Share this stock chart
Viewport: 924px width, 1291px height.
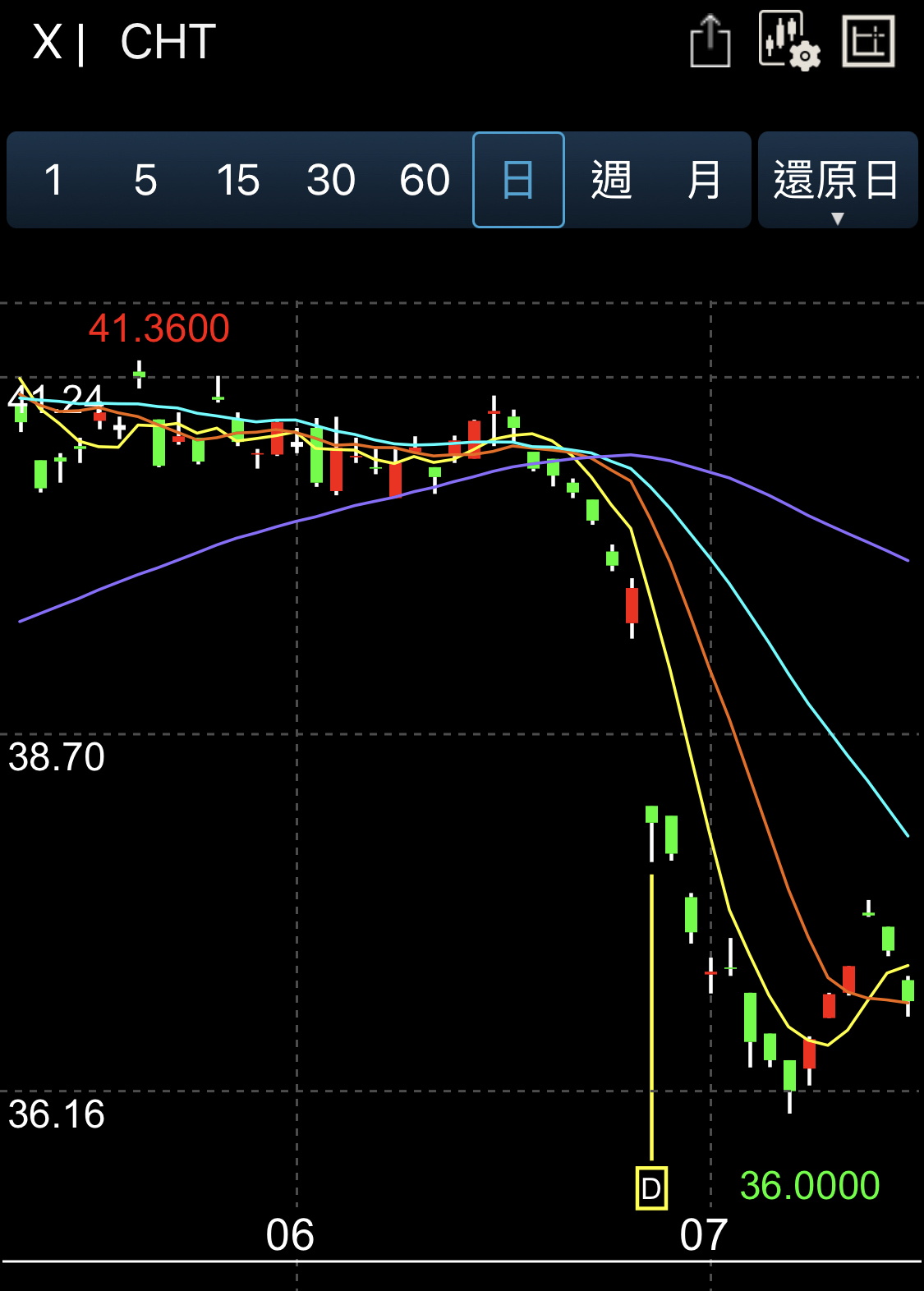[x=710, y=41]
